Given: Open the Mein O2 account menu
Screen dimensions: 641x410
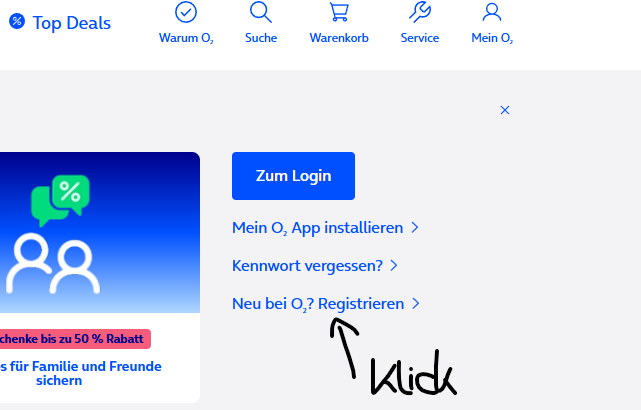Looking at the screenshot, I should click(492, 23).
